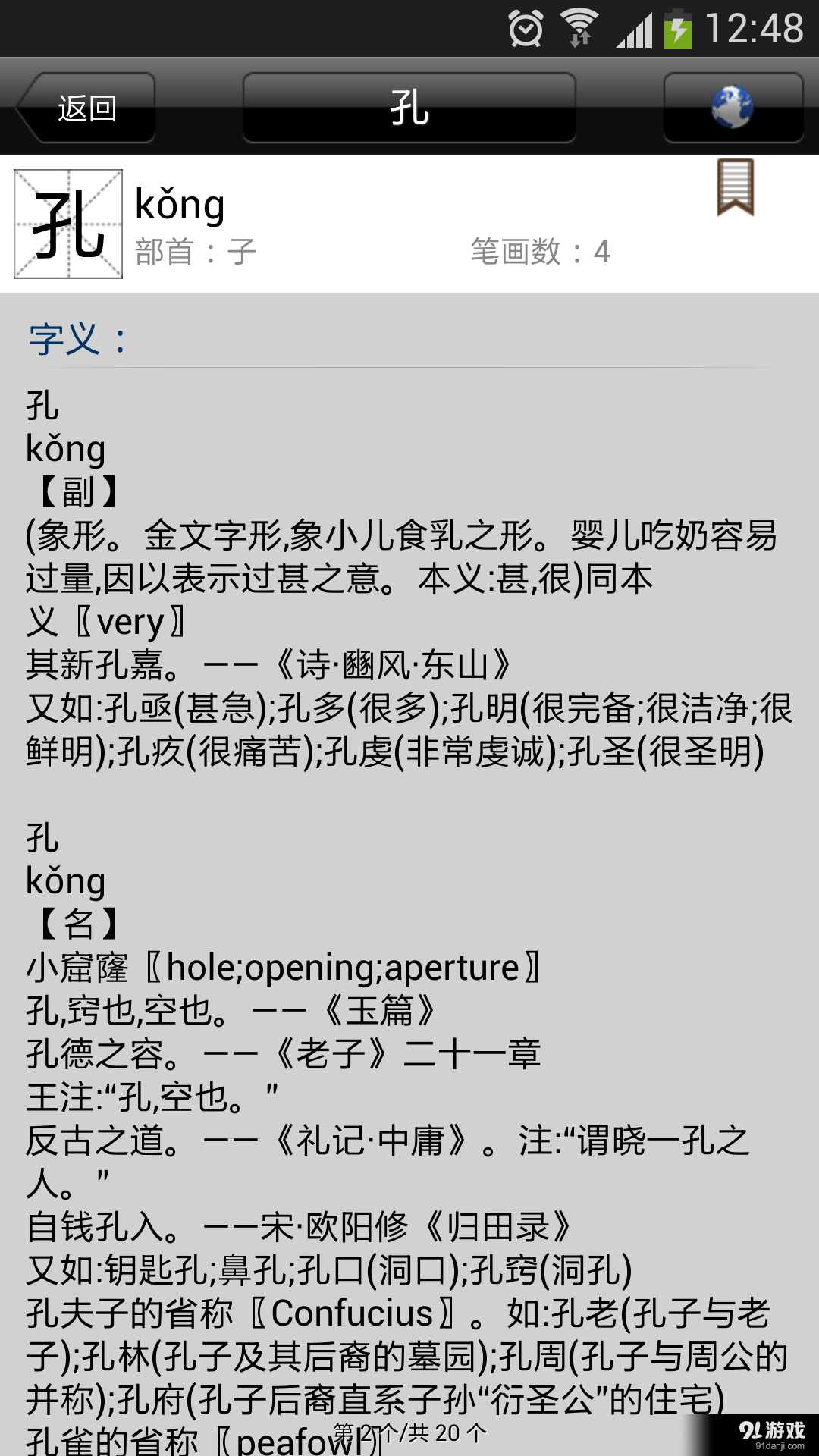
Task: Click the pinyin reading kǒng
Action: coord(178,203)
